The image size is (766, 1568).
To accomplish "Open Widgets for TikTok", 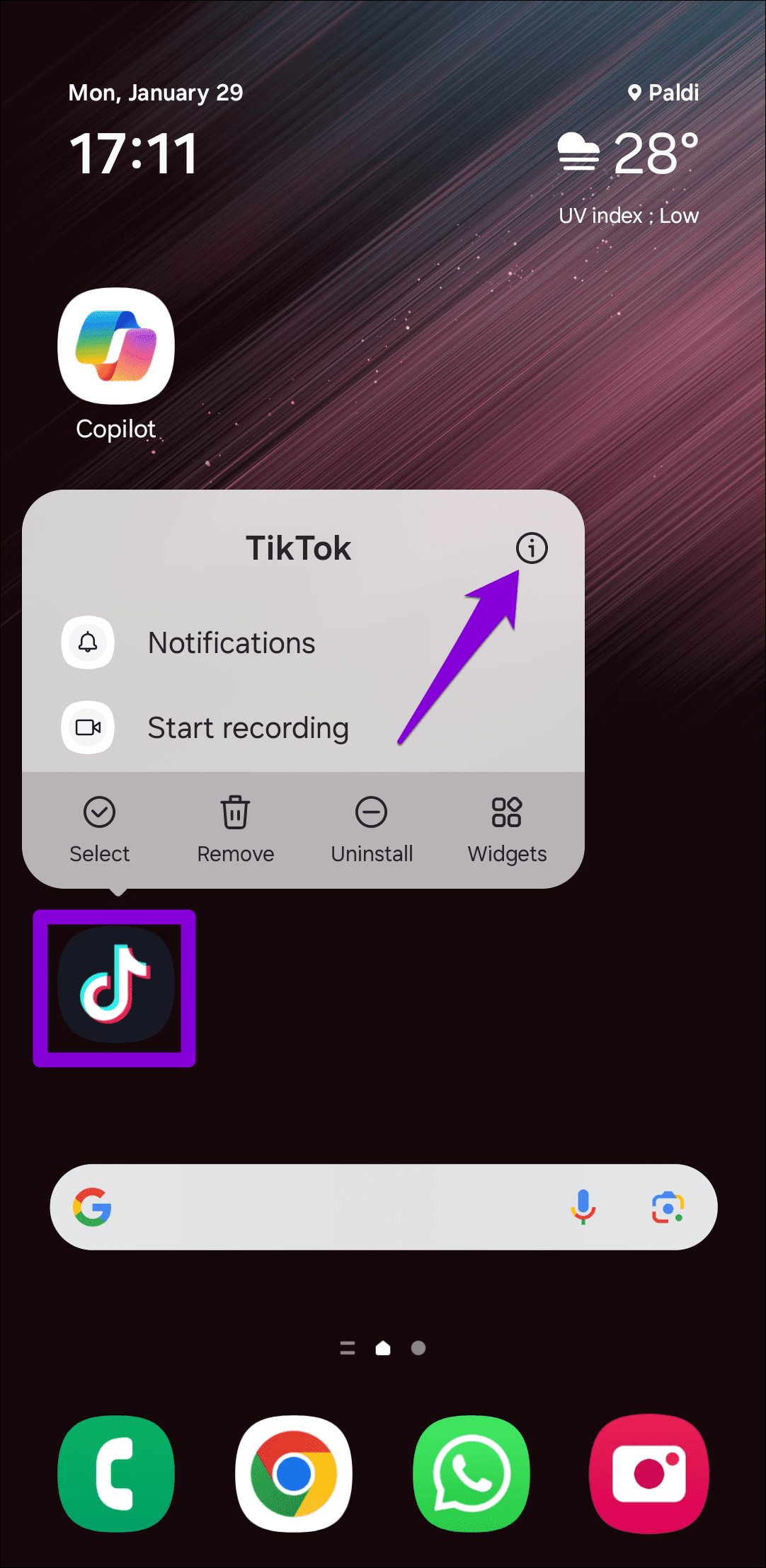I will tap(507, 828).
